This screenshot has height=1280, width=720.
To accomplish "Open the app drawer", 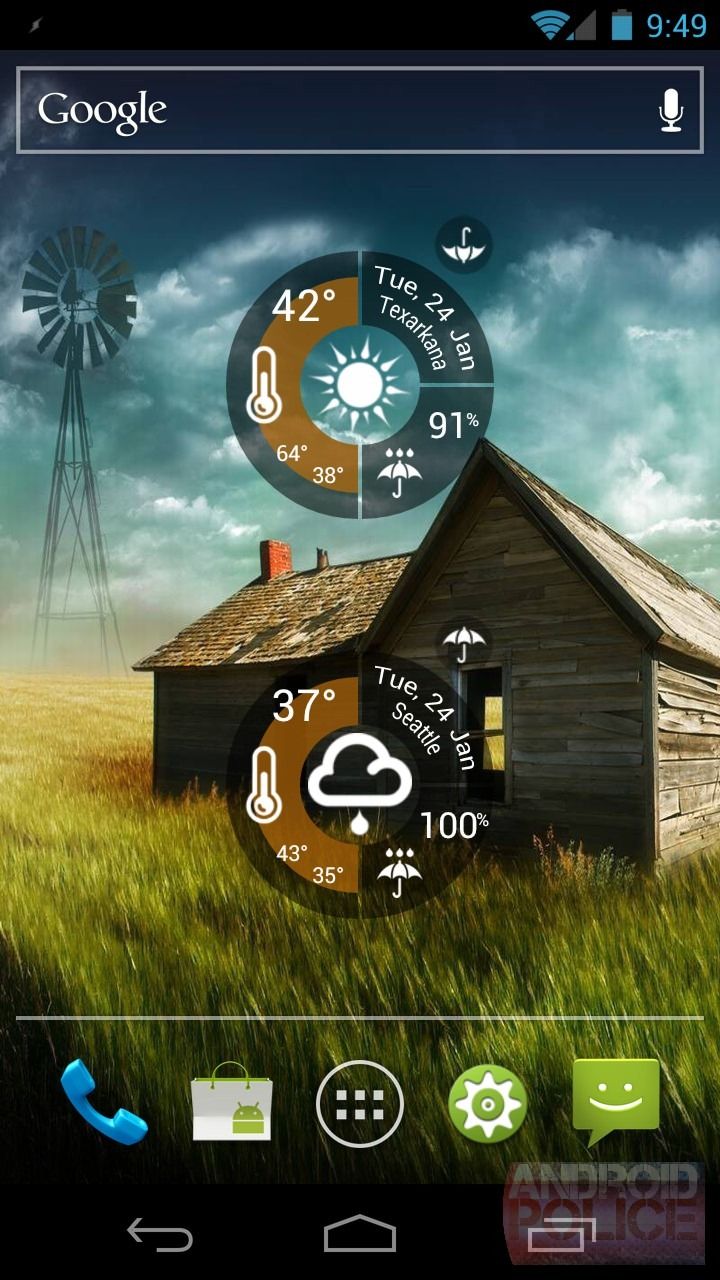I will pos(358,1103).
